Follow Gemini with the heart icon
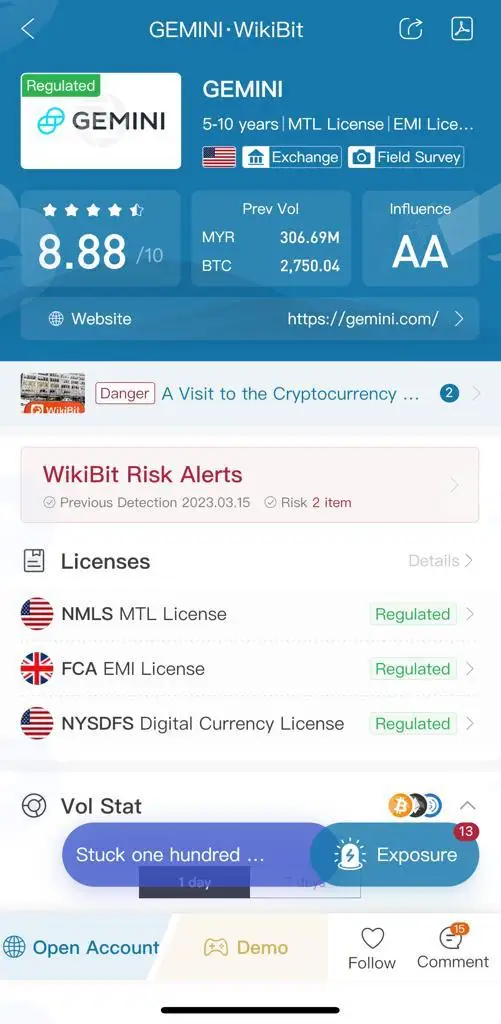Image resolution: width=501 pixels, height=1024 pixels. pos(372,948)
